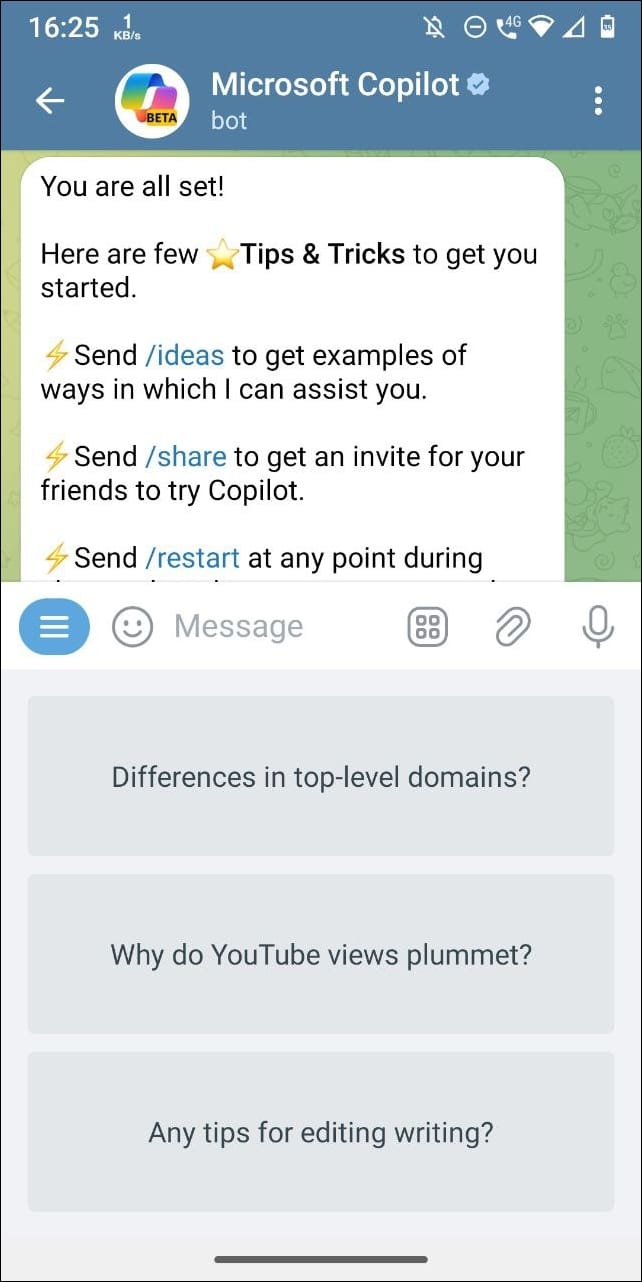Tap the /ideas command link
This screenshot has width=642, height=1282.
pyautogui.click(x=185, y=355)
